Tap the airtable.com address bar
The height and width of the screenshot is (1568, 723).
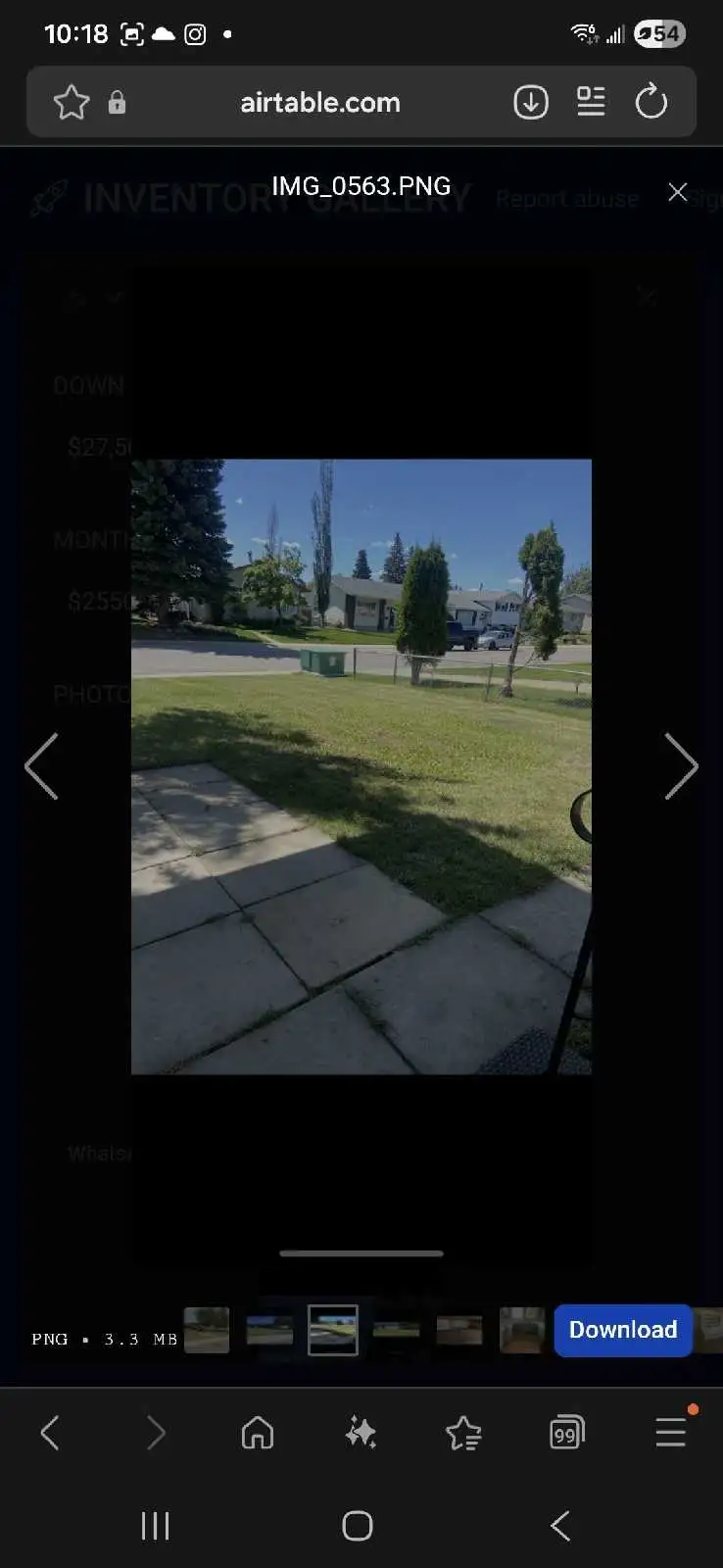[x=320, y=102]
